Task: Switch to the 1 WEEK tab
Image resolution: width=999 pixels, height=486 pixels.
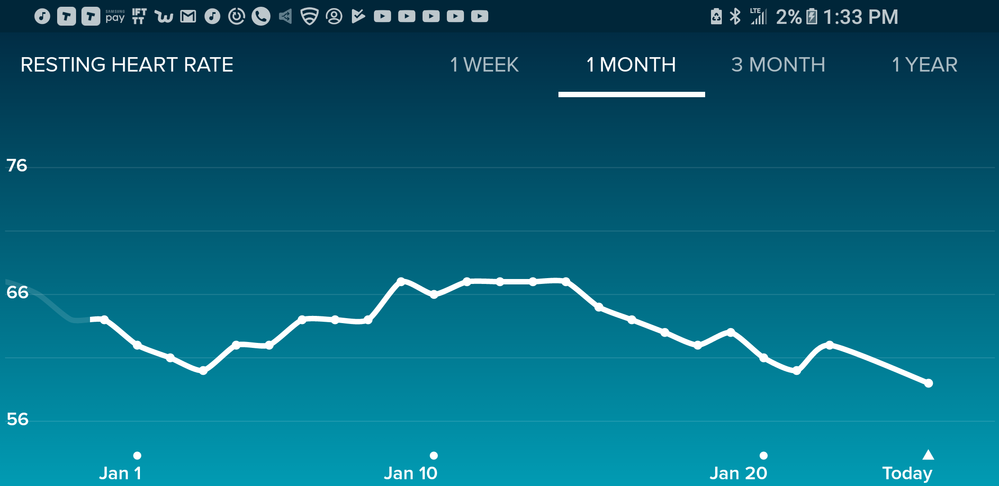Action: 484,65
